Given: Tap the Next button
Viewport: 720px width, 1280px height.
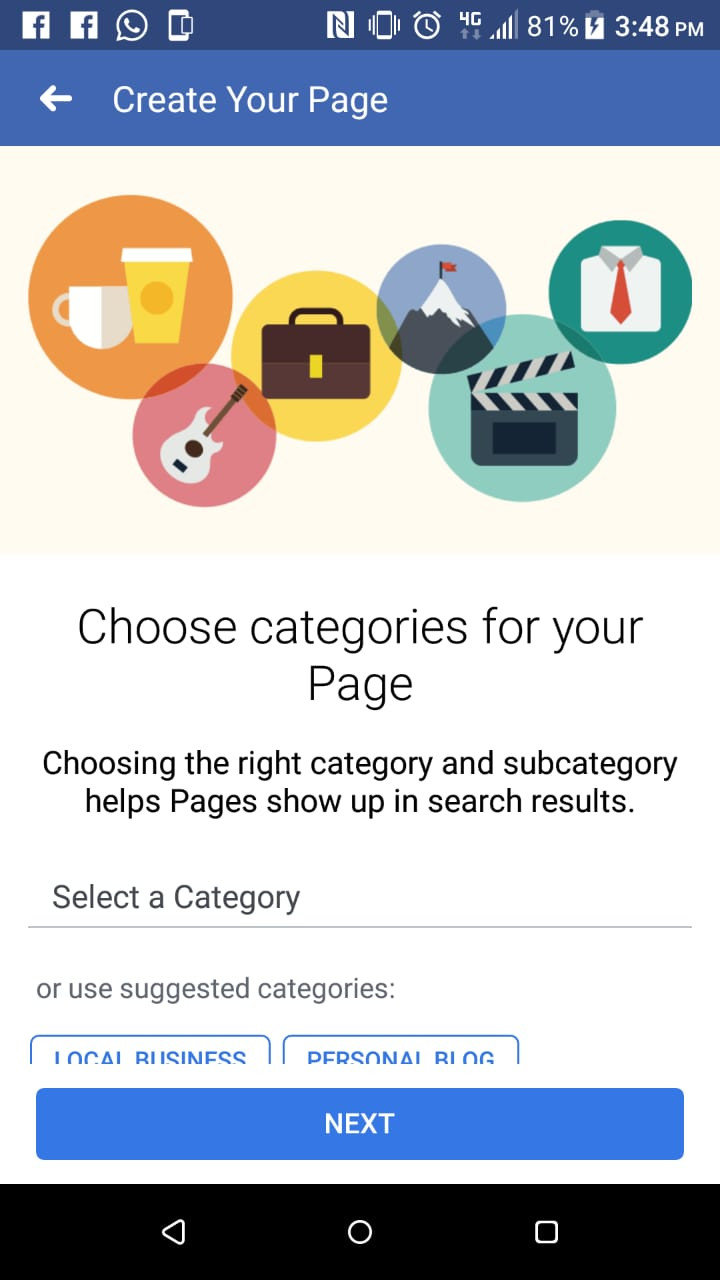Looking at the screenshot, I should pos(360,1124).
